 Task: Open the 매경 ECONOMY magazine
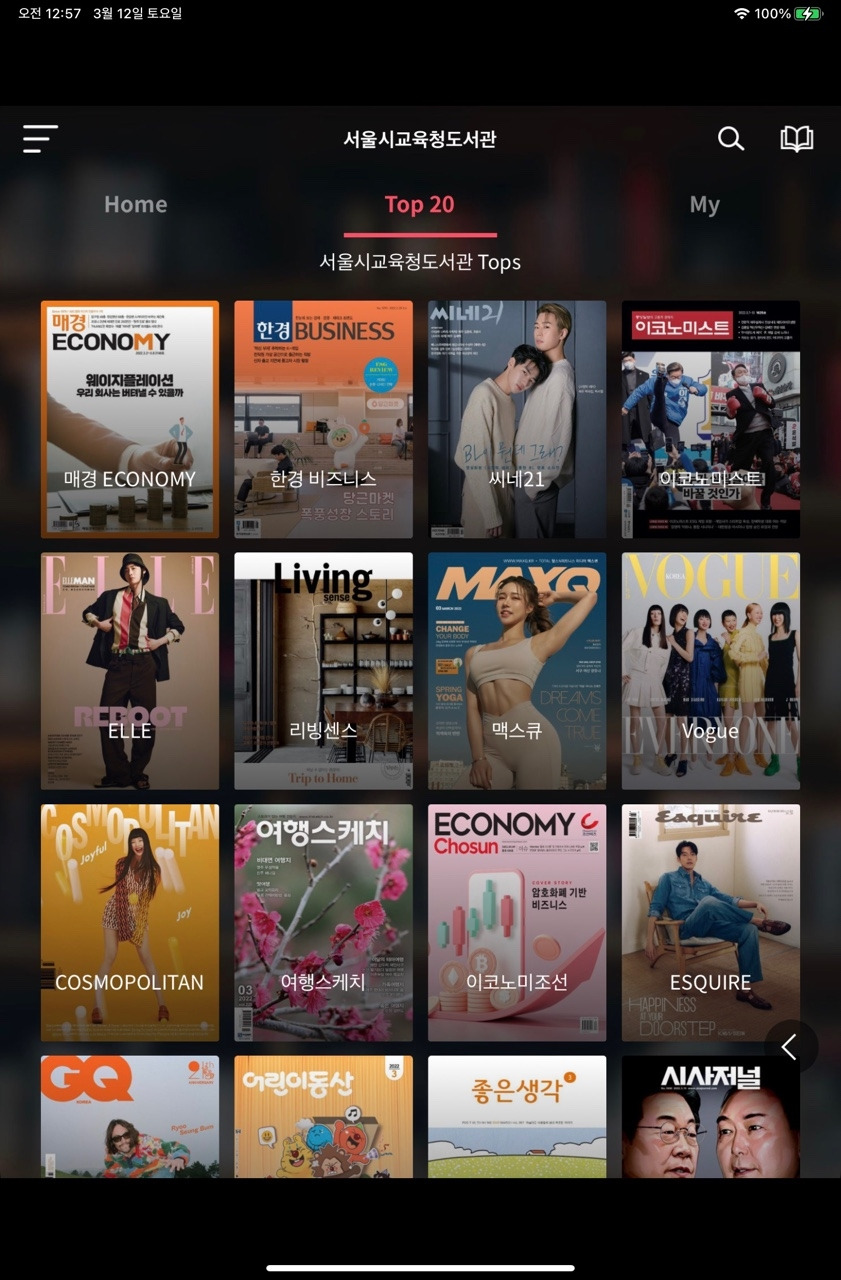tap(130, 419)
